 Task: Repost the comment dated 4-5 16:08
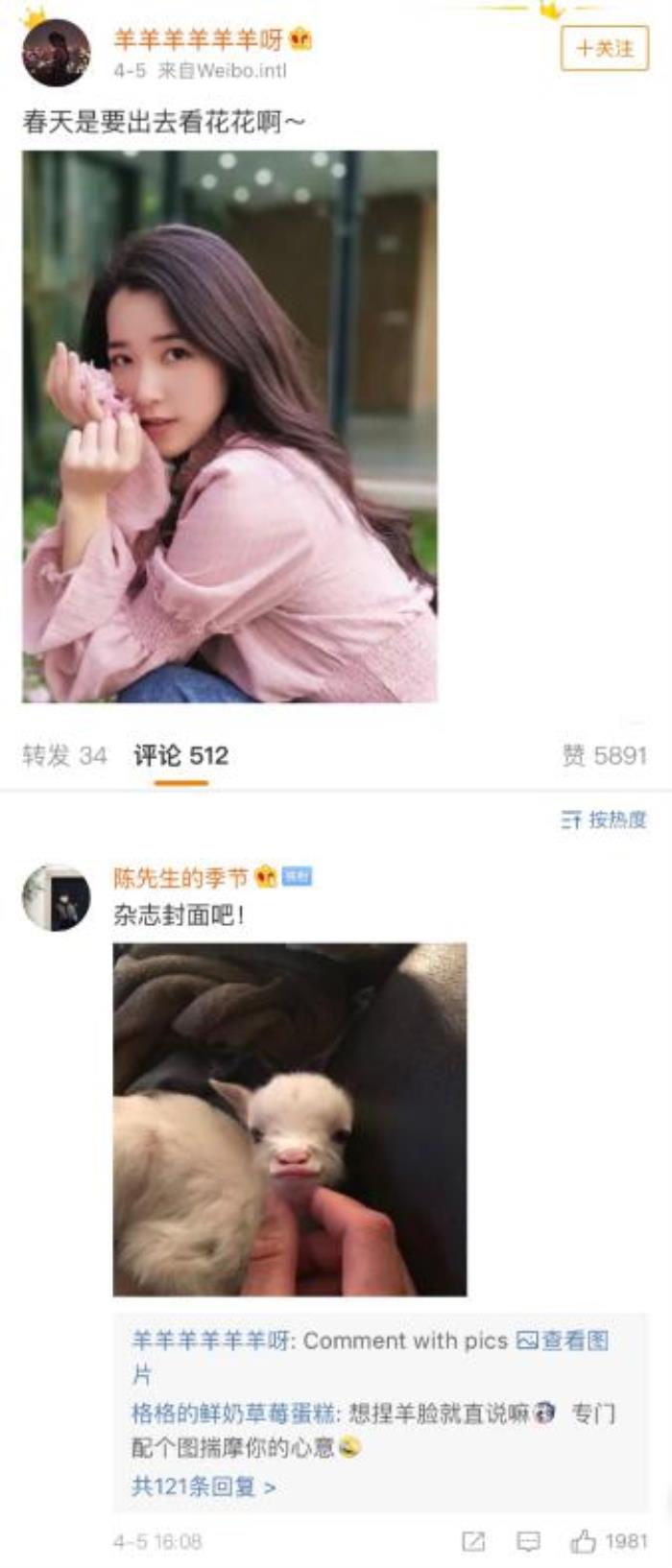473,1541
